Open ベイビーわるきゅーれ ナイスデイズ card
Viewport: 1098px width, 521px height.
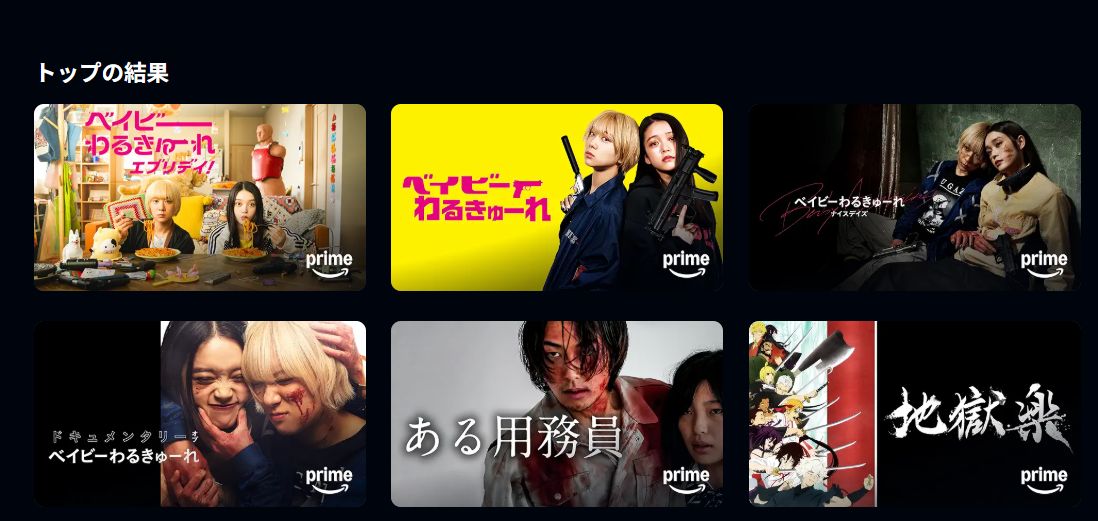pyautogui.click(x=914, y=197)
